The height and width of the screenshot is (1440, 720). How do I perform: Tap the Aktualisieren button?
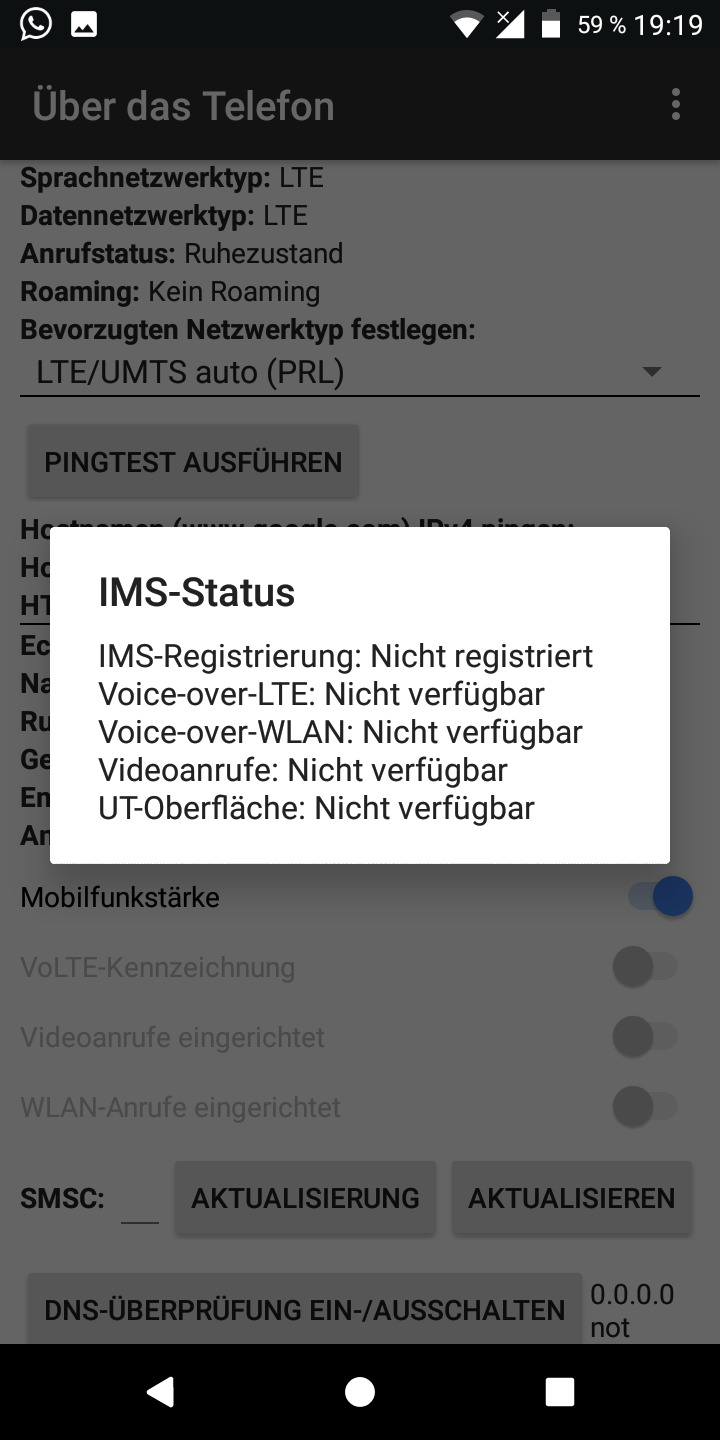point(572,1198)
